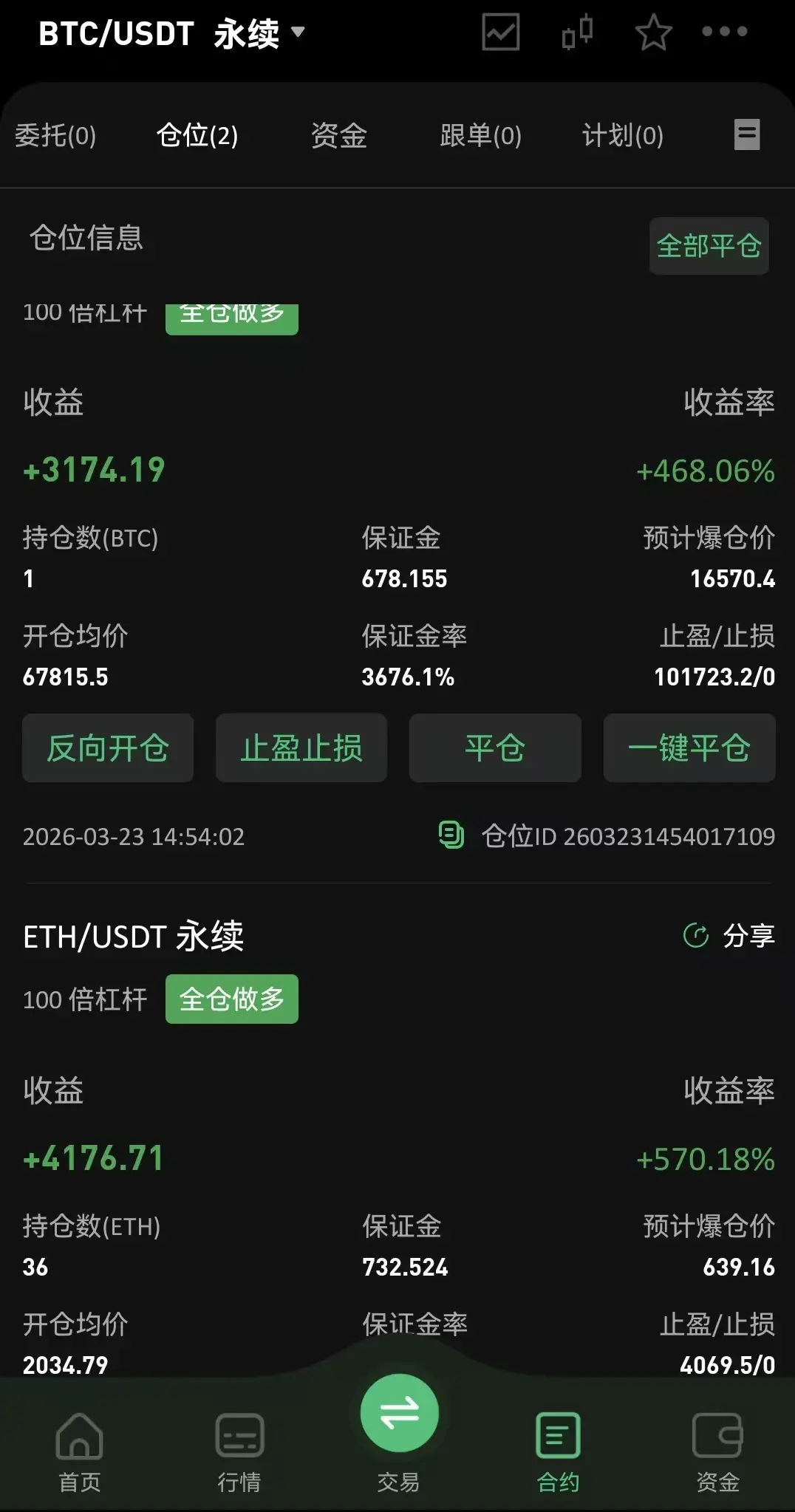Set 止盈止损 on the BTC position
Viewport: 795px width, 1512px height.
301,748
